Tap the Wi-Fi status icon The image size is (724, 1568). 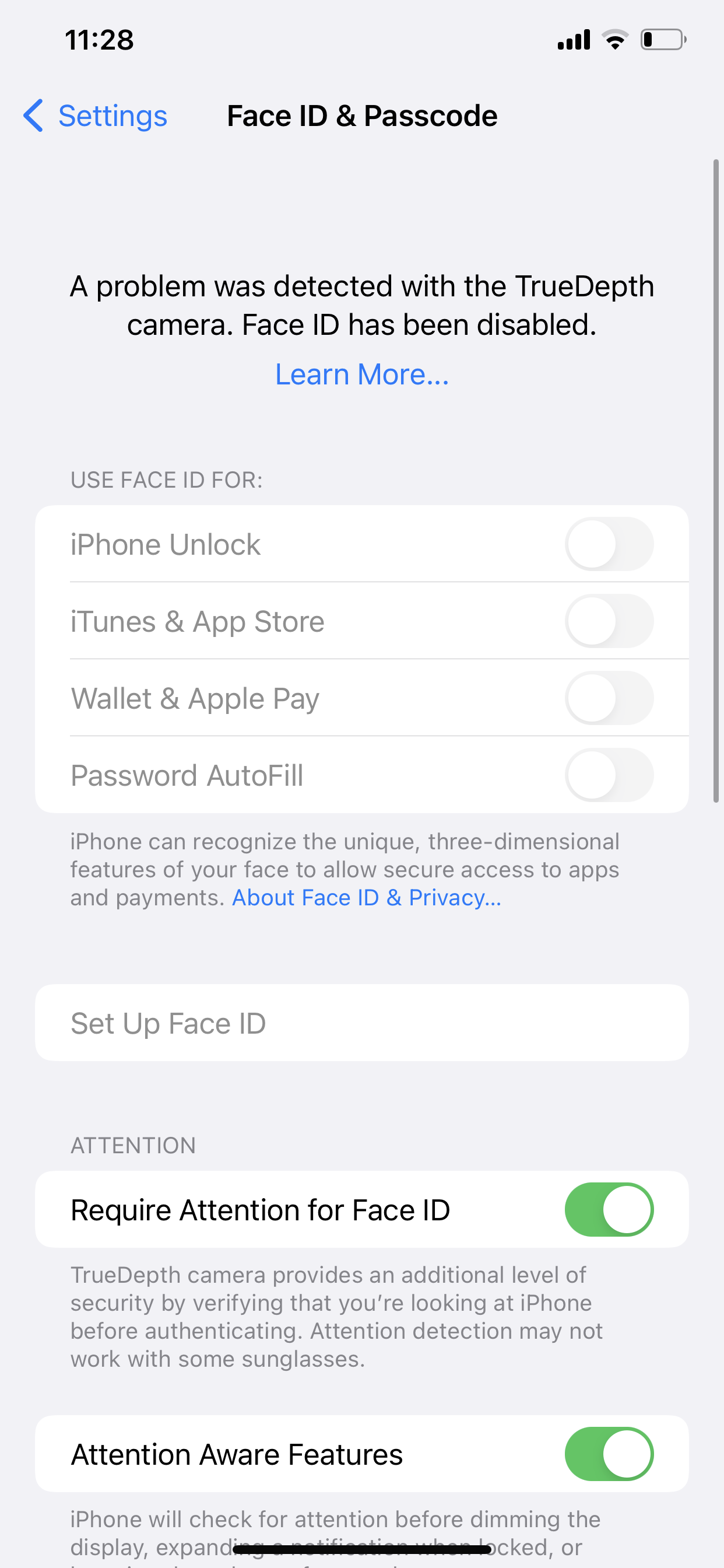(614, 38)
